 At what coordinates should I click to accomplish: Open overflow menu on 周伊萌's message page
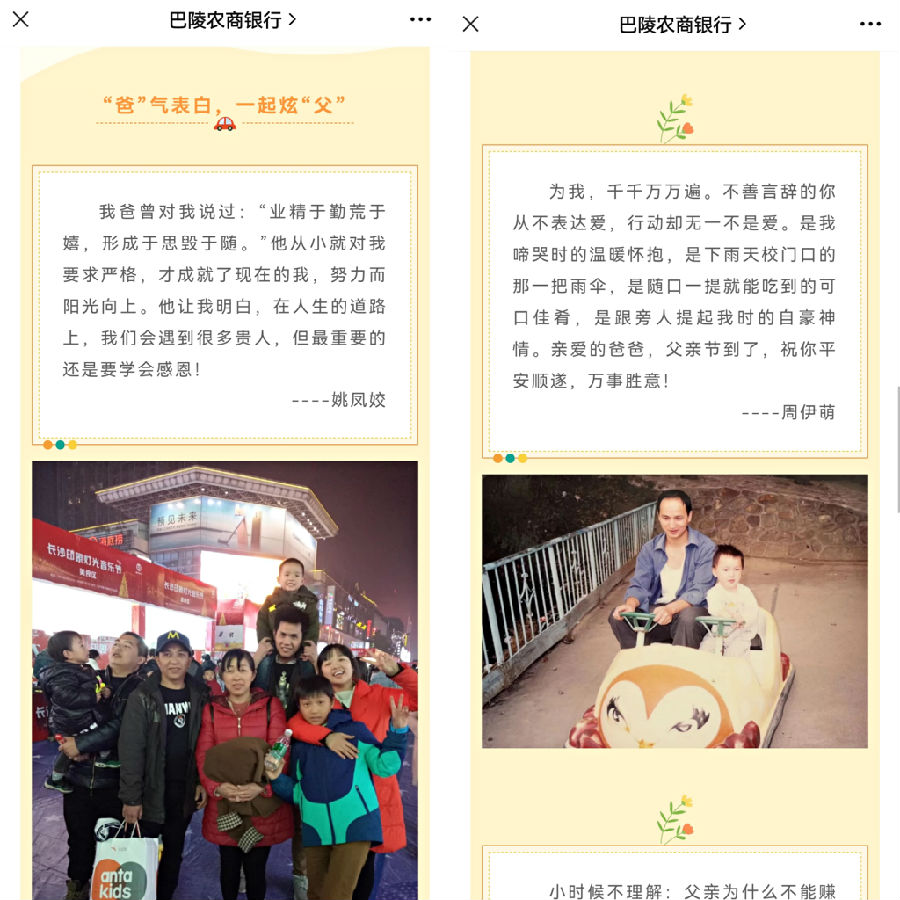[x=870, y=24]
